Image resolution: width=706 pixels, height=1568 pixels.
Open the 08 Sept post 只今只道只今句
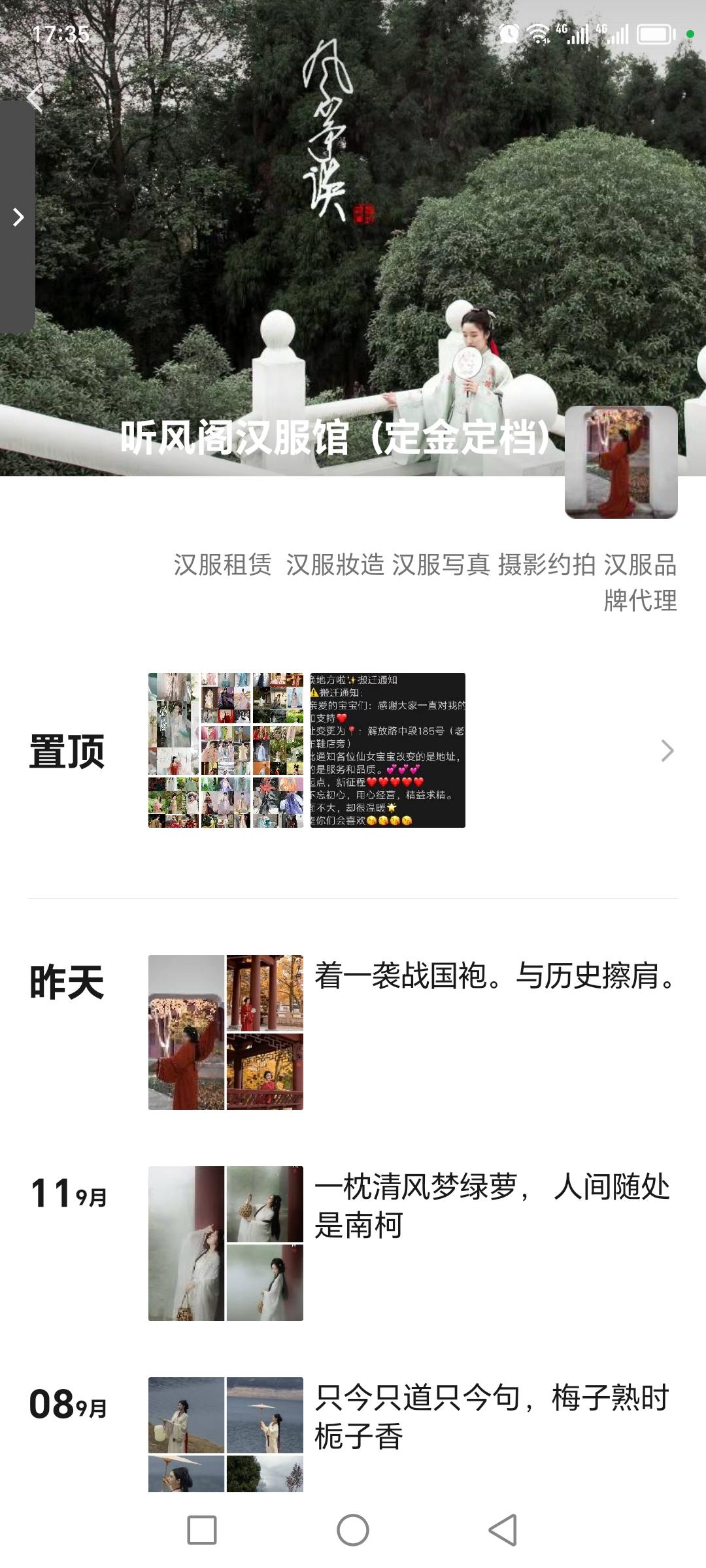[x=492, y=1417]
